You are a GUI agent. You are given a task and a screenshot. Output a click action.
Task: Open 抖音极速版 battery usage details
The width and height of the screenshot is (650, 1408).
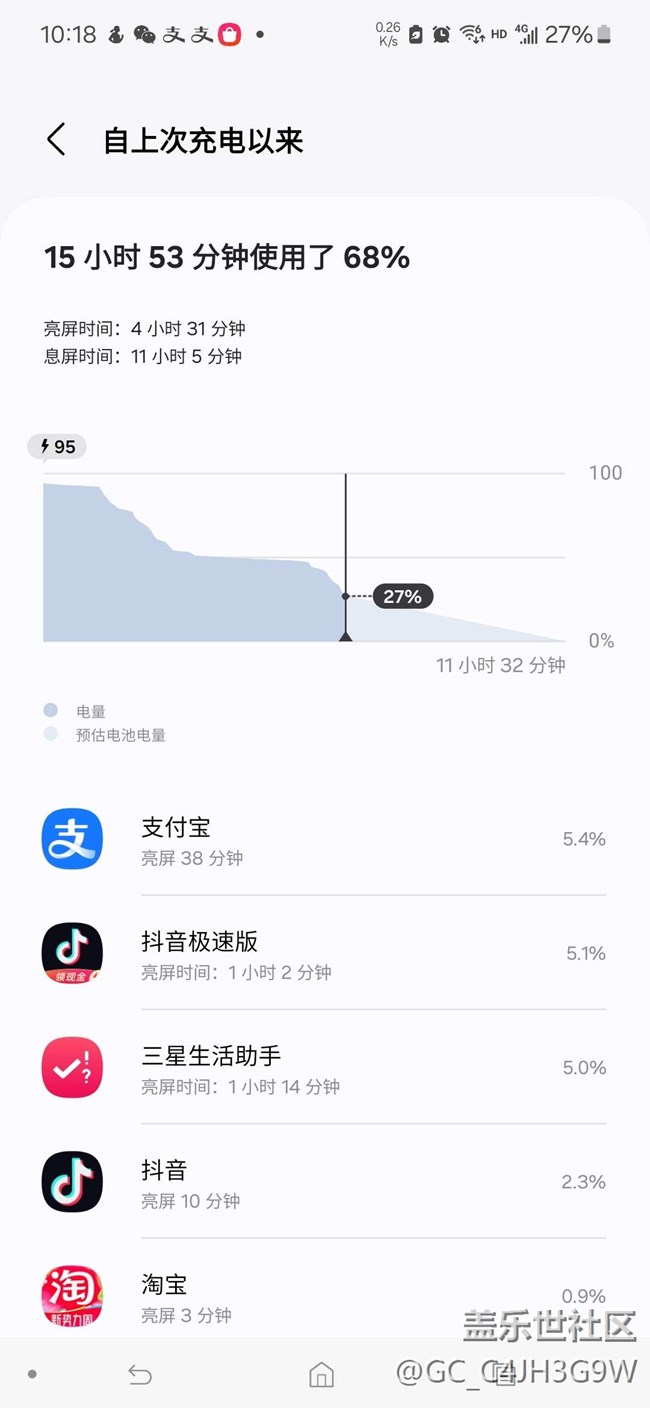pyautogui.click(x=325, y=953)
